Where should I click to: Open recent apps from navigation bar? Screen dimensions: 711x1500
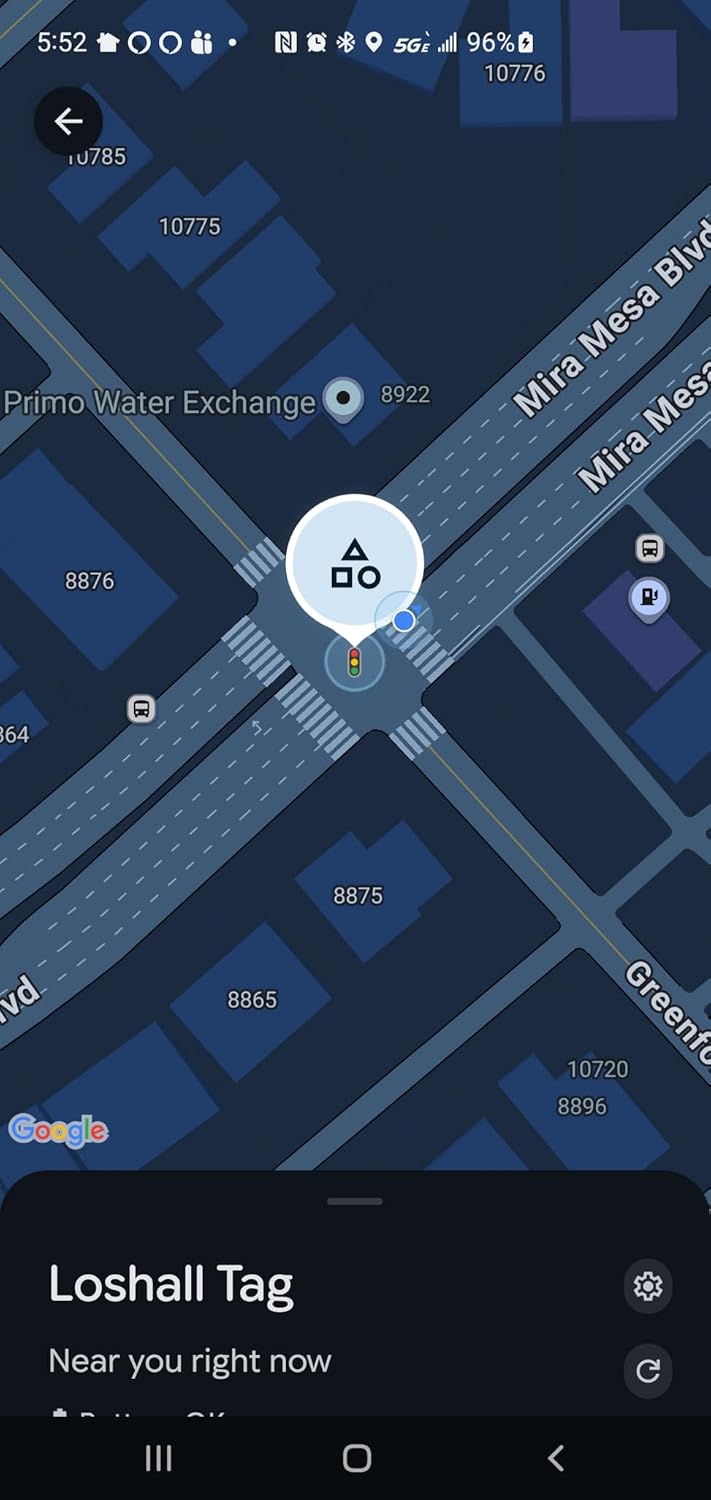point(159,1458)
